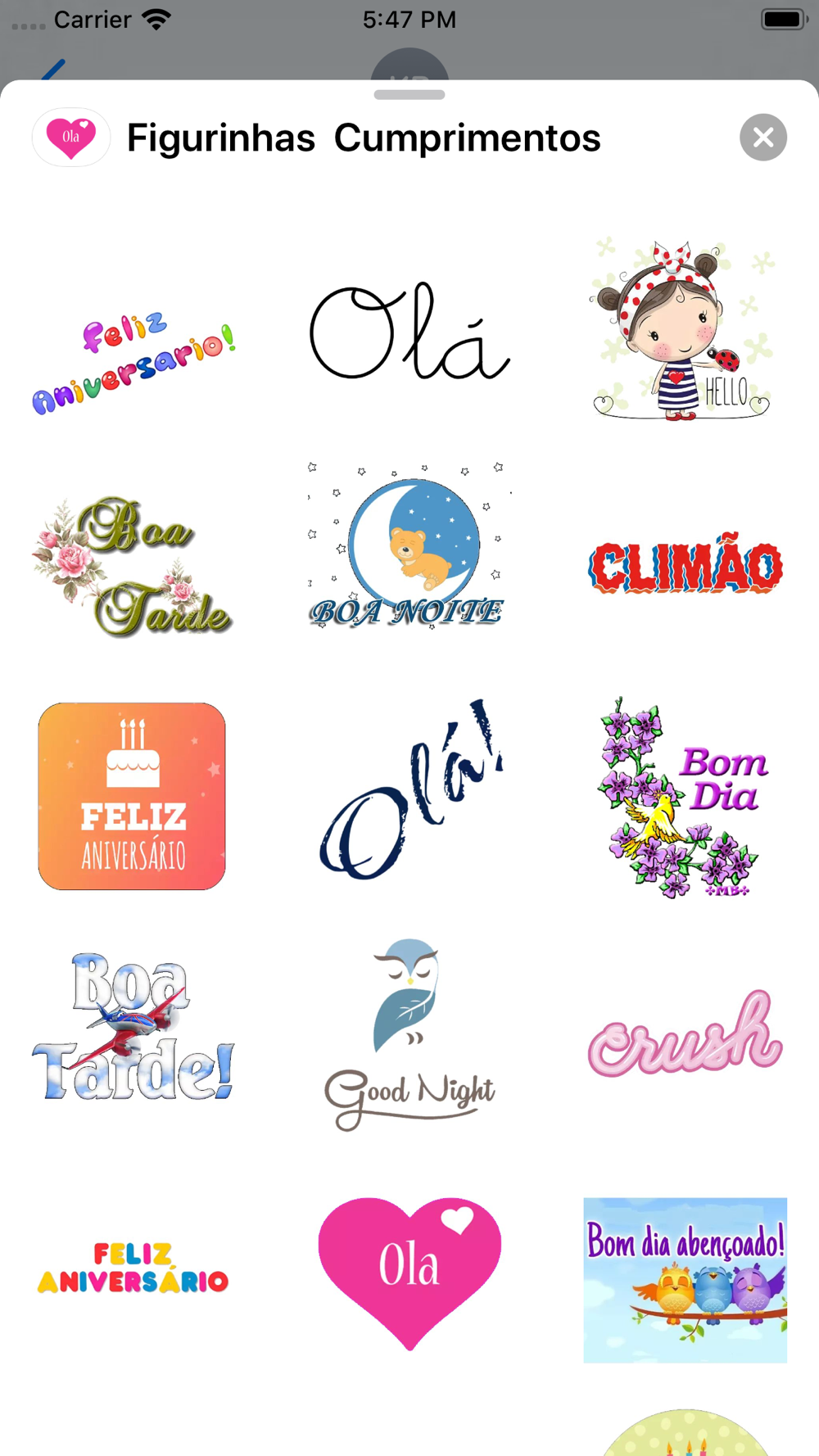Select the floral Boa Tarde sticker
Image resolution: width=819 pixels, height=1456 pixels.
[133, 566]
